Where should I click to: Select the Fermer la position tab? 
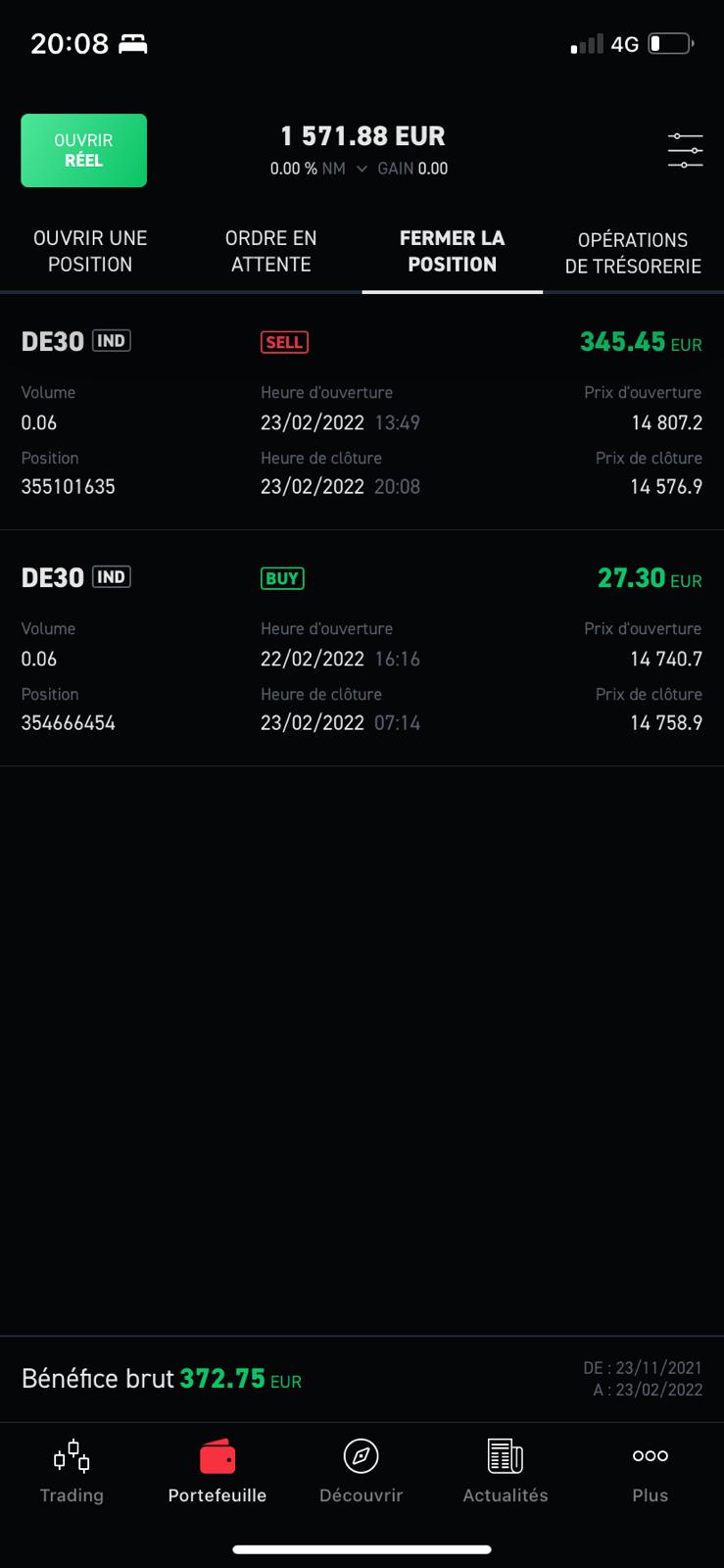(452, 251)
